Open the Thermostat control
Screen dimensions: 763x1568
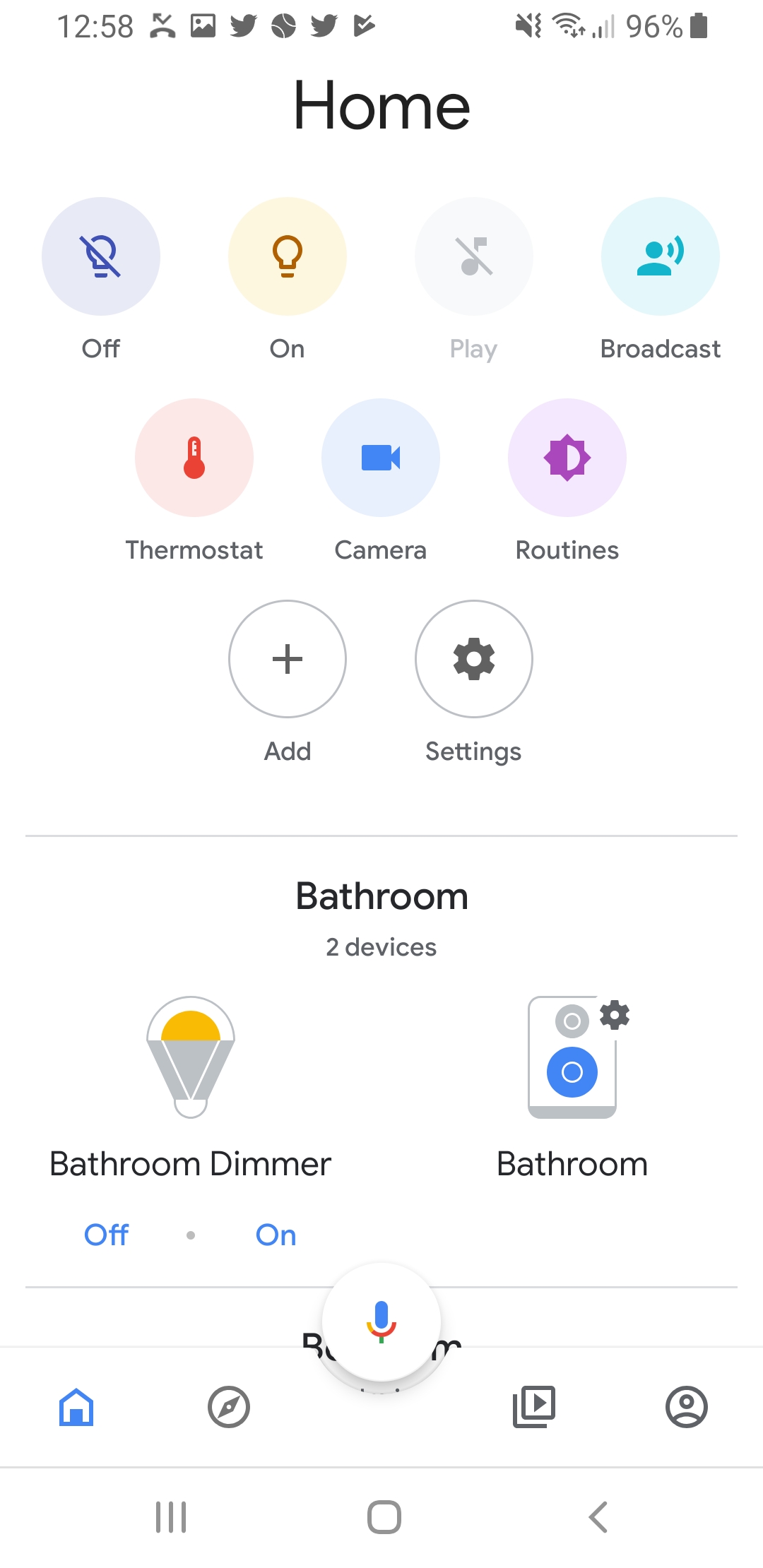[x=194, y=458]
